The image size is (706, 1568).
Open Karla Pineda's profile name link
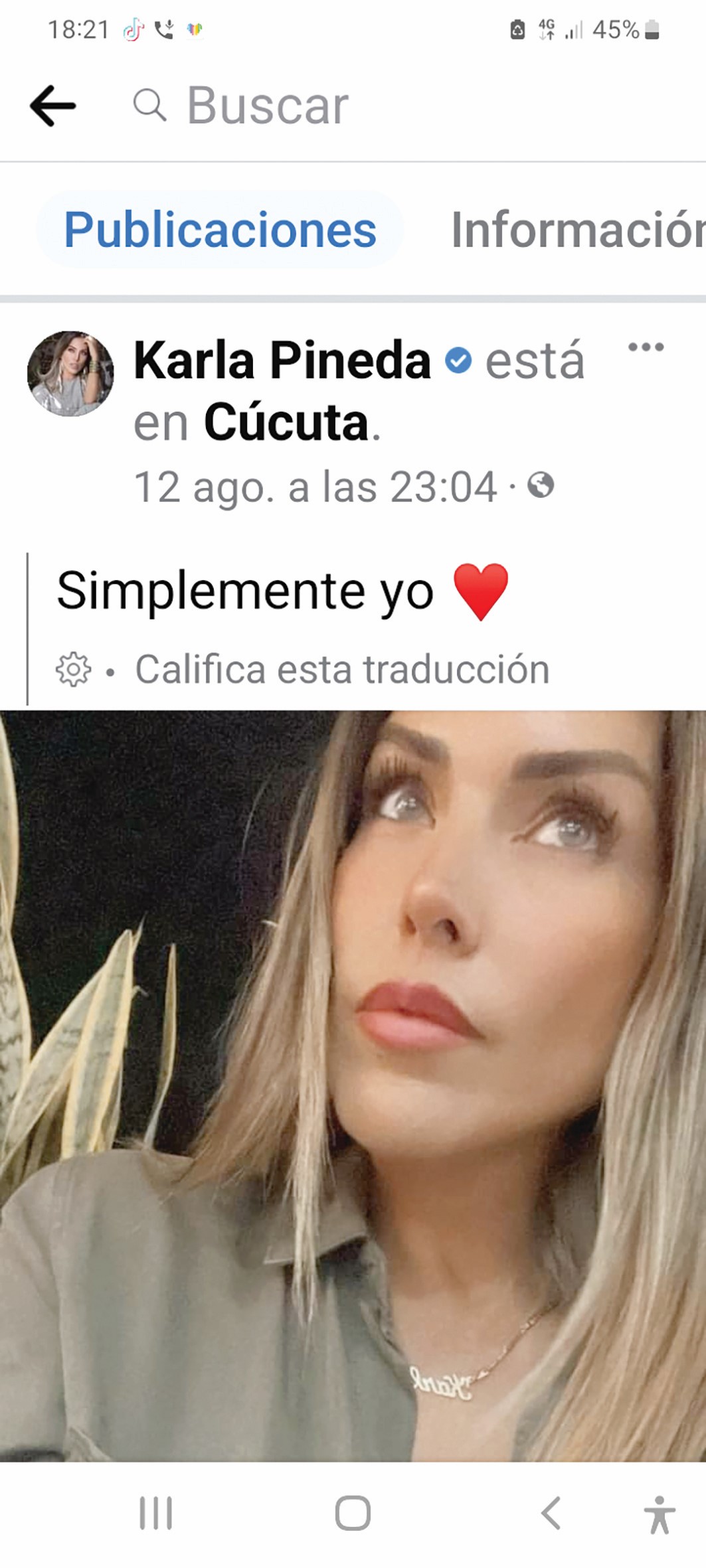282,360
